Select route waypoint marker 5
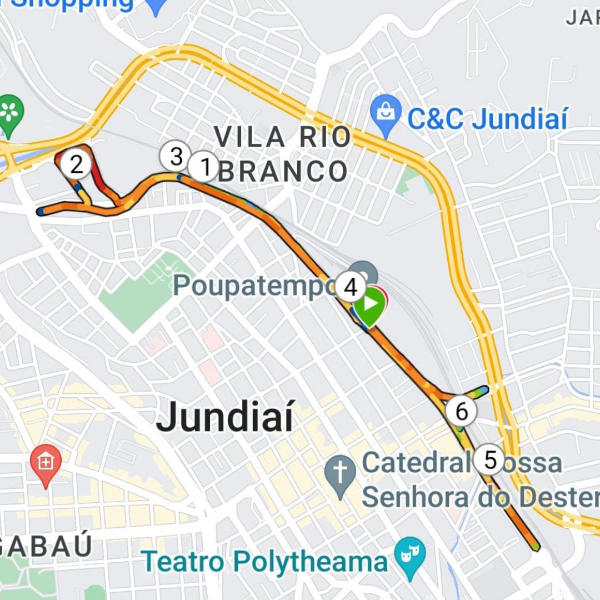This screenshot has height=600, width=600. click(489, 459)
